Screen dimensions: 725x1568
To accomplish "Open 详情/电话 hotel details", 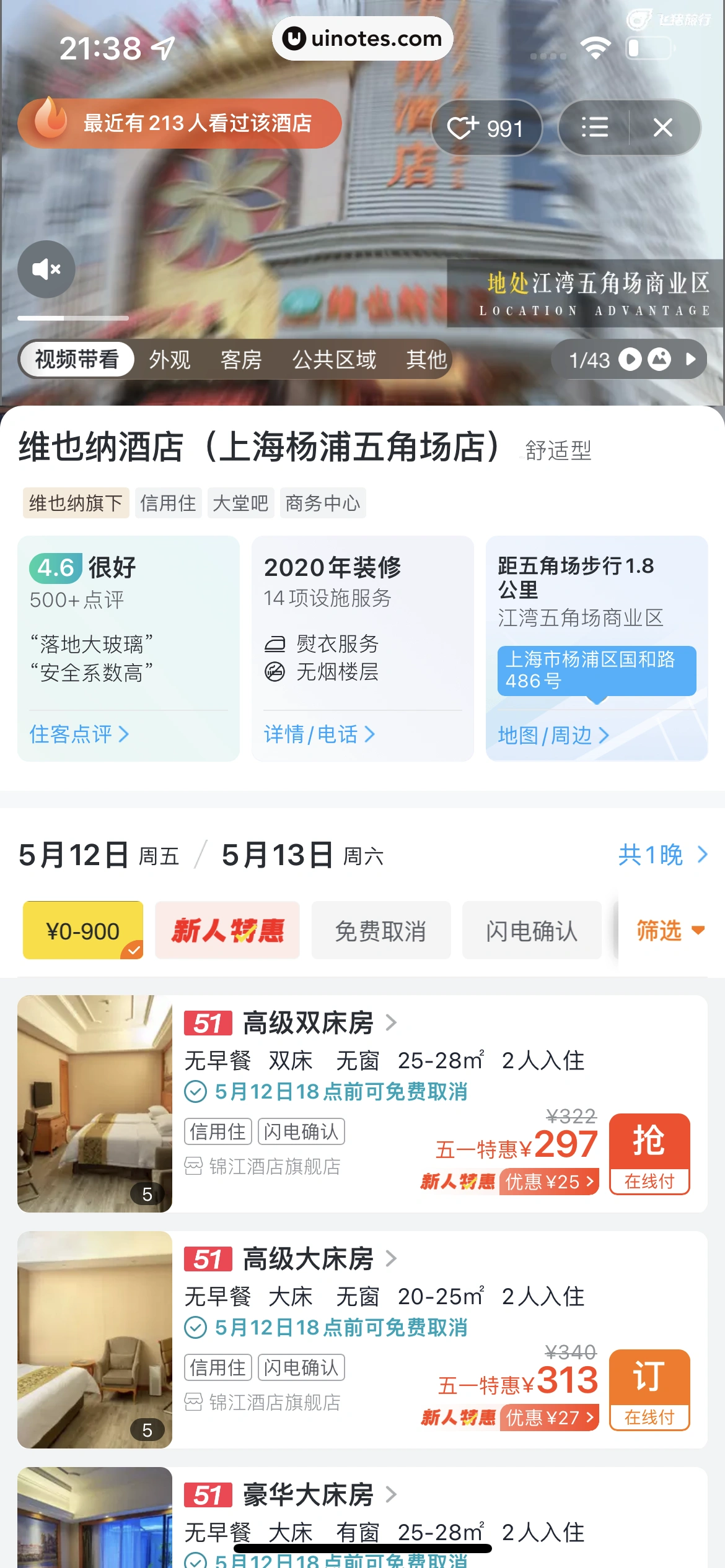I will click(319, 734).
